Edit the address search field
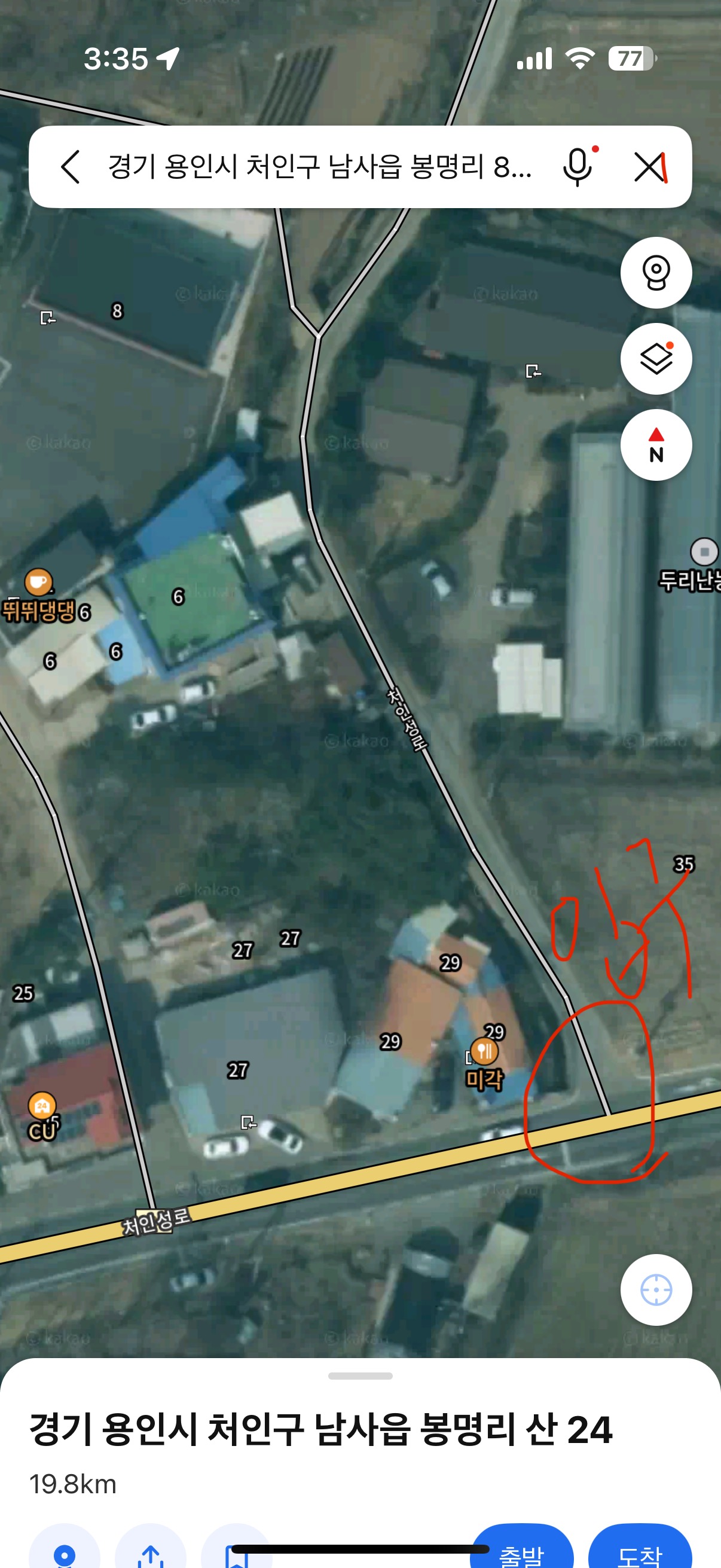The width and height of the screenshot is (721, 1568). (x=319, y=167)
